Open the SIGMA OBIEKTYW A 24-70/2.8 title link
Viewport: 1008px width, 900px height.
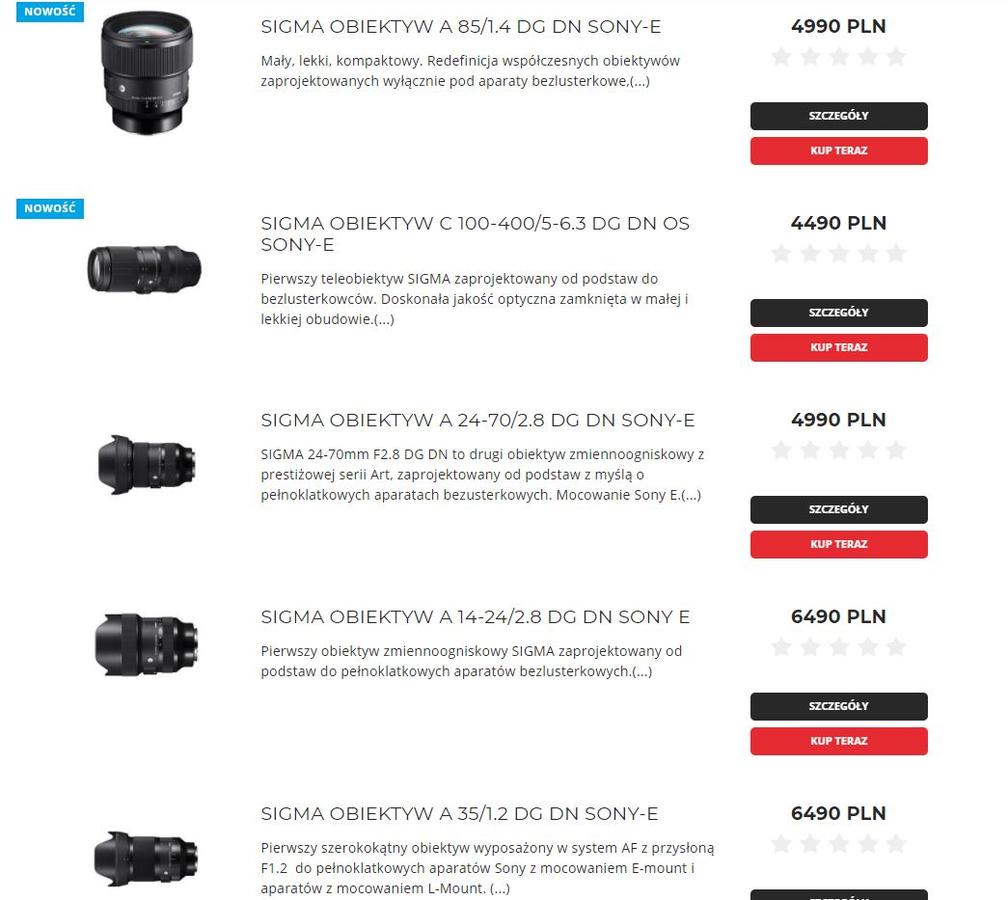click(477, 420)
